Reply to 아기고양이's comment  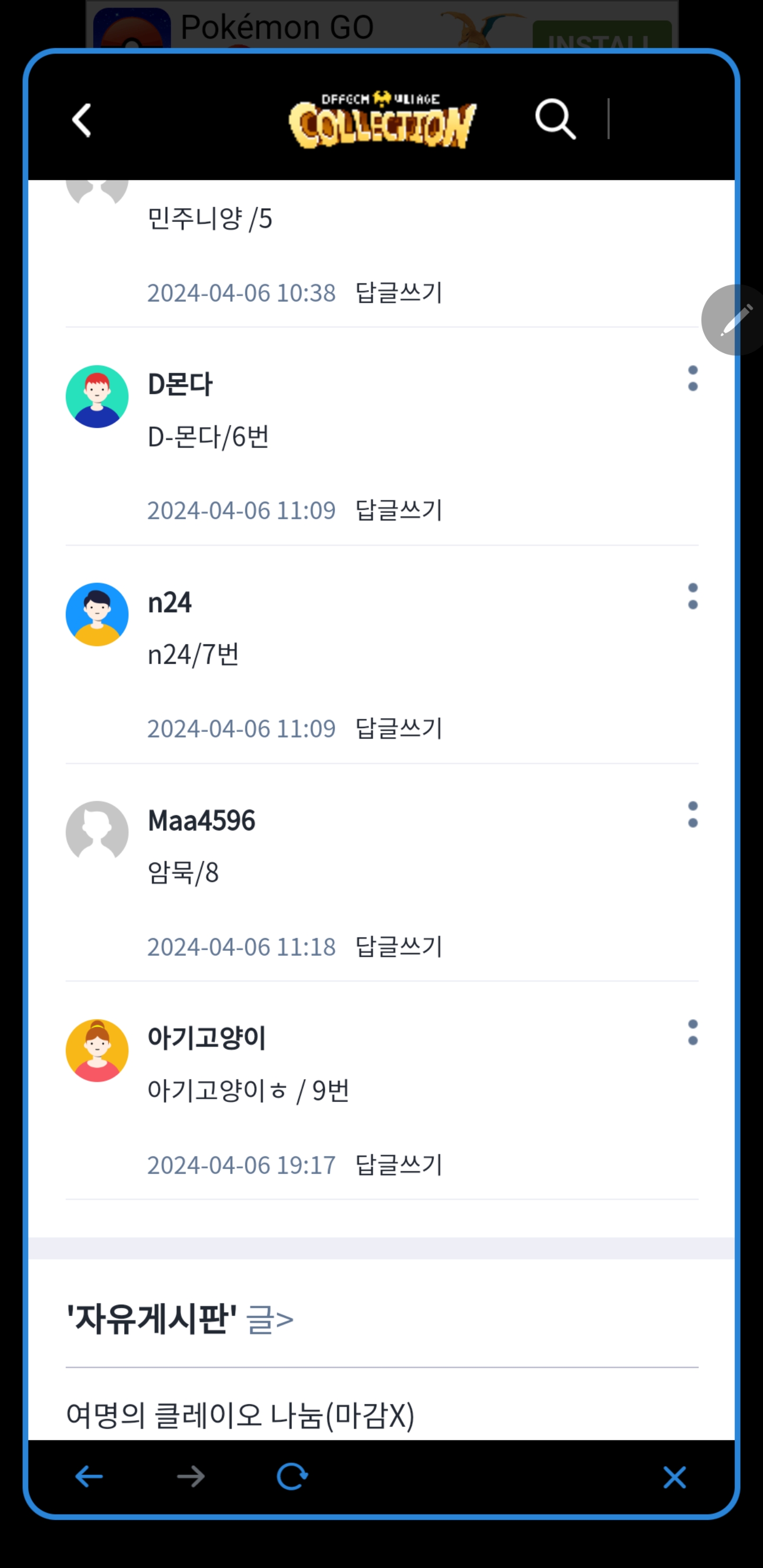pyautogui.click(x=398, y=1164)
